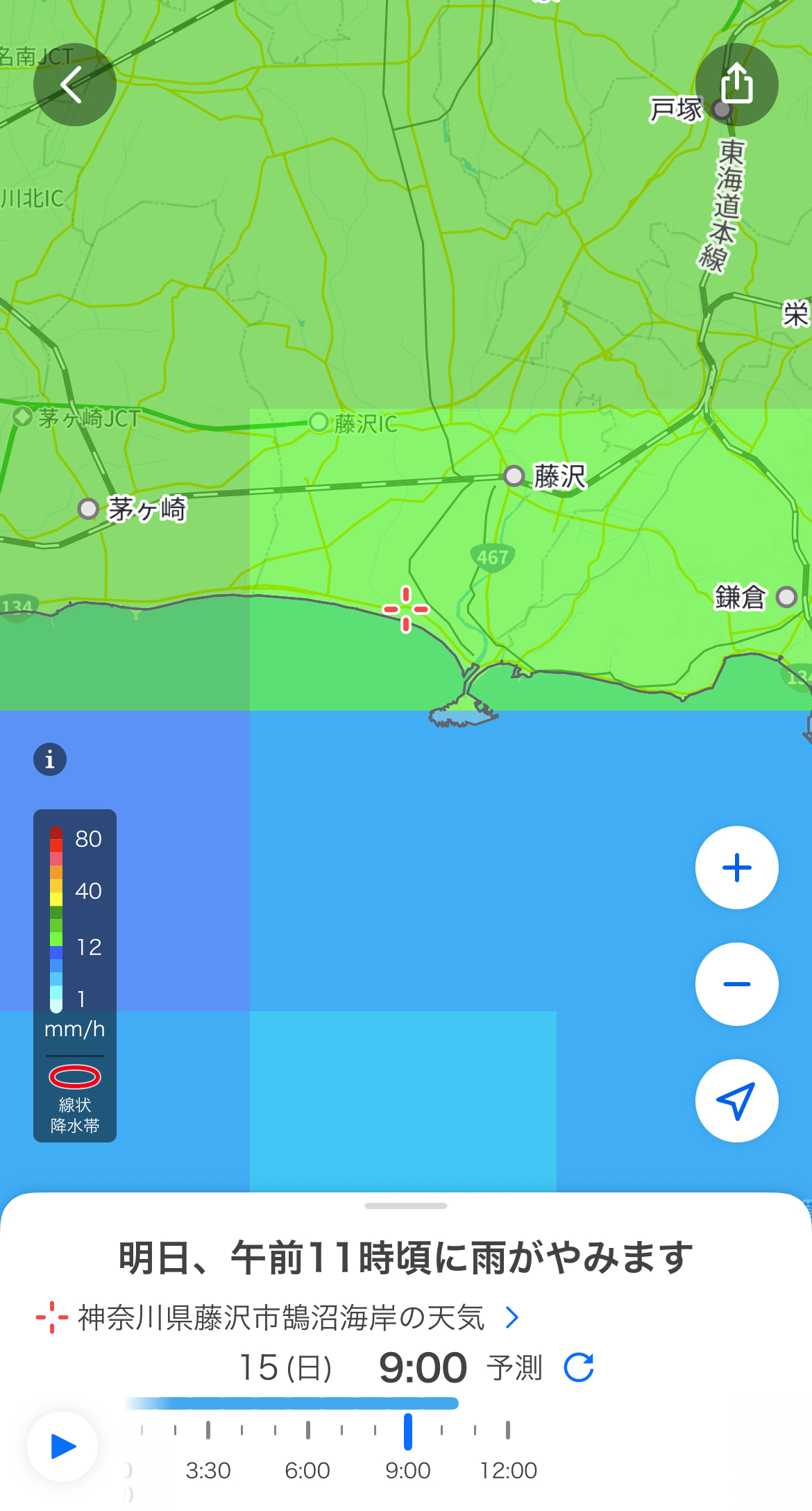Tap the bottom sheet drag handle

click(406, 1206)
